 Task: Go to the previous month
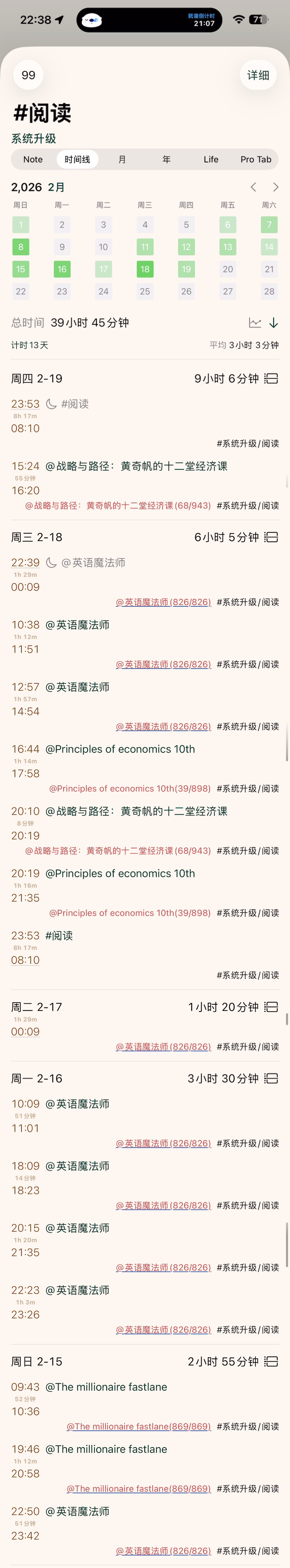pos(253,187)
